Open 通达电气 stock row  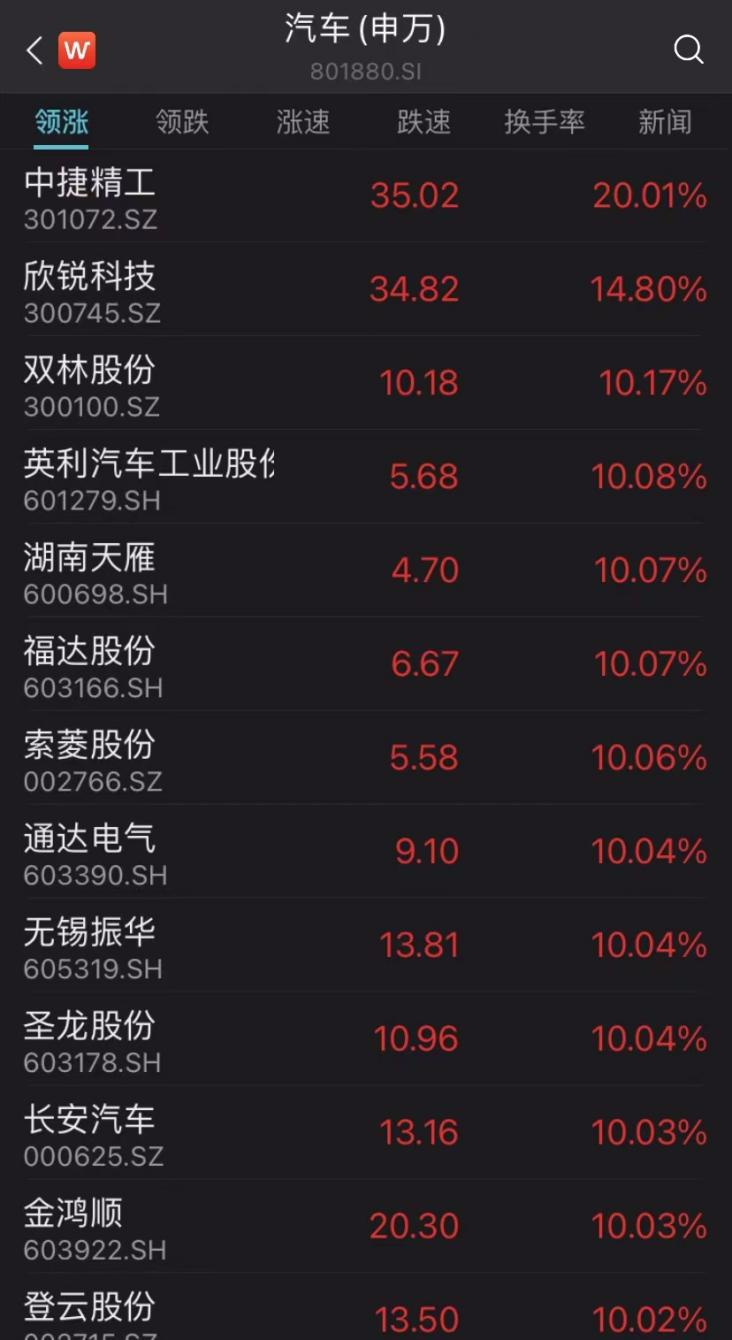pos(366,851)
